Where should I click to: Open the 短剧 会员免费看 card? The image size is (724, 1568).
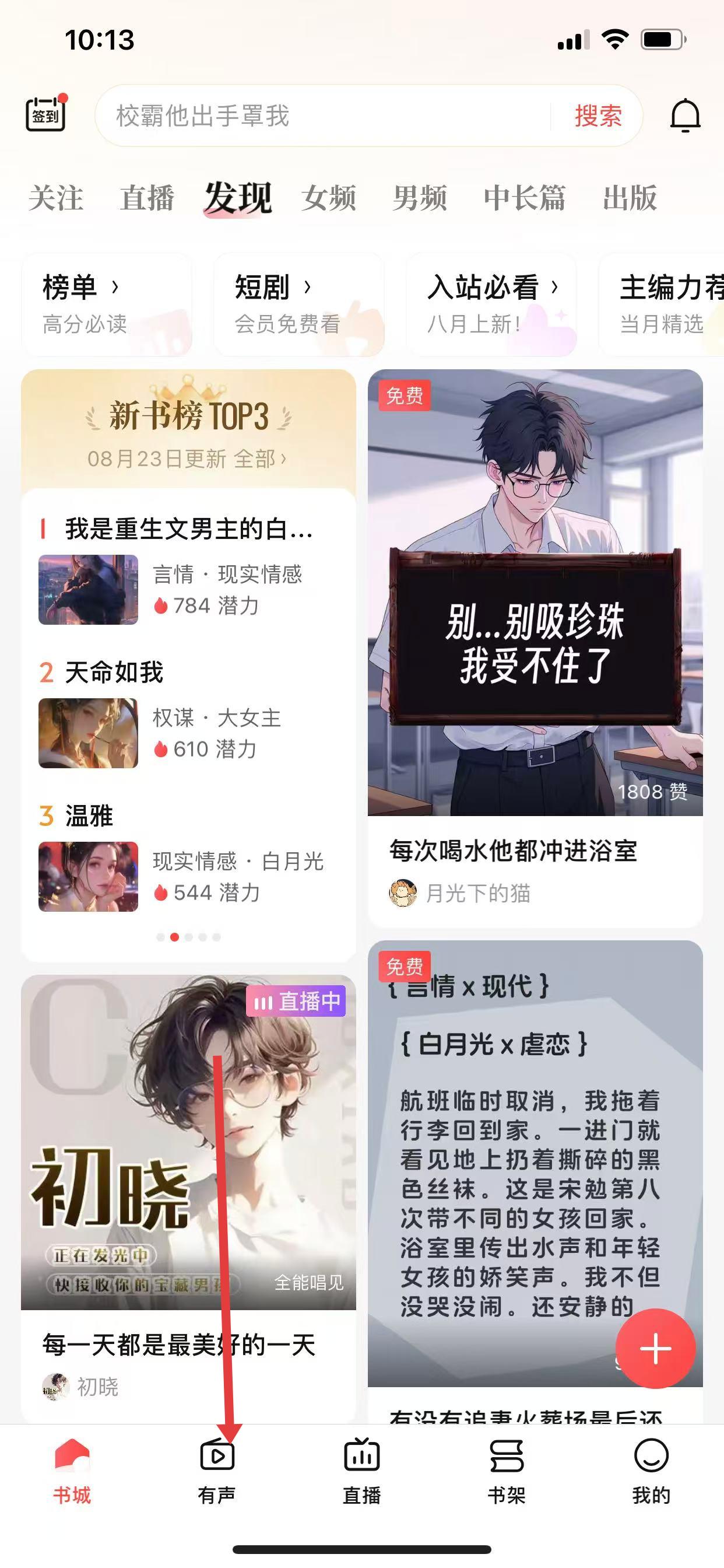coord(298,304)
